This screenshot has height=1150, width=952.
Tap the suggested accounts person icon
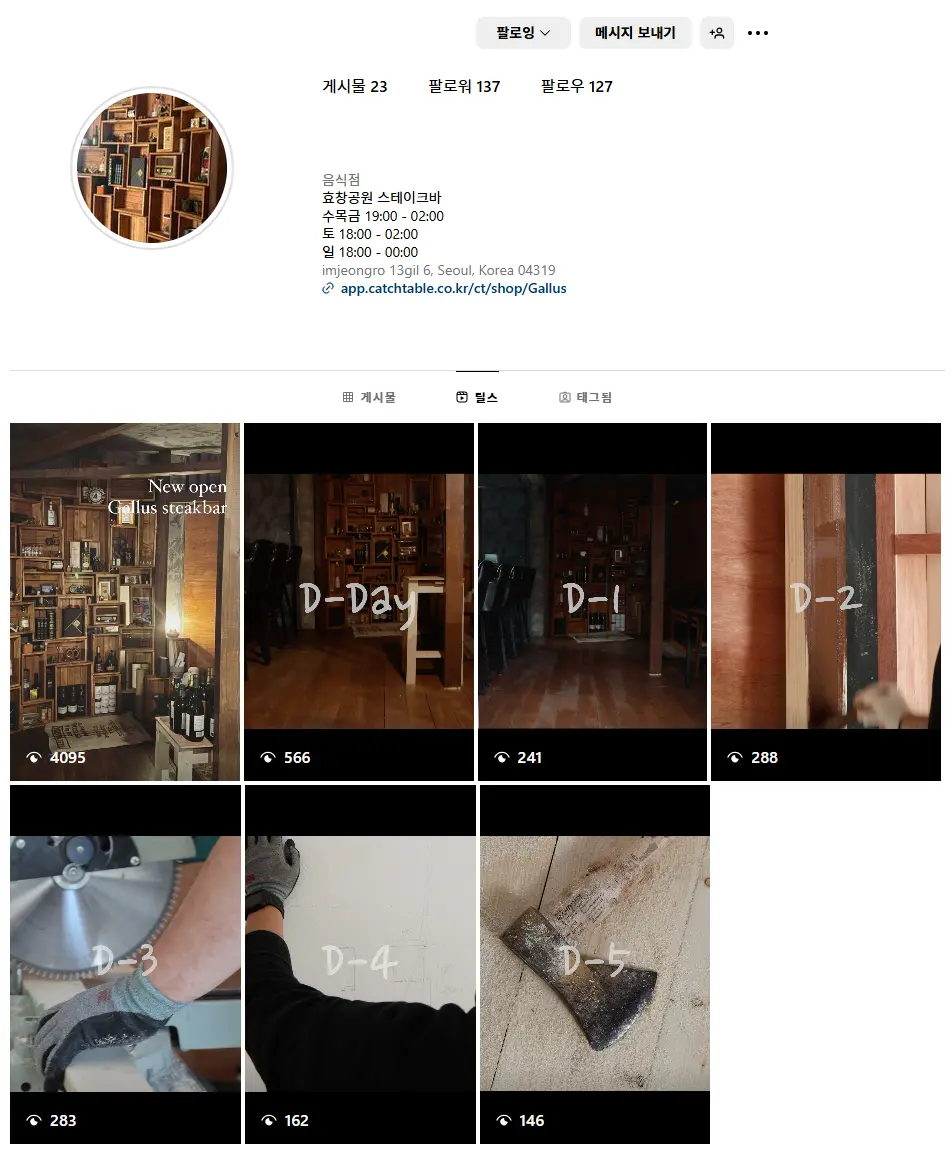click(717, 33)
